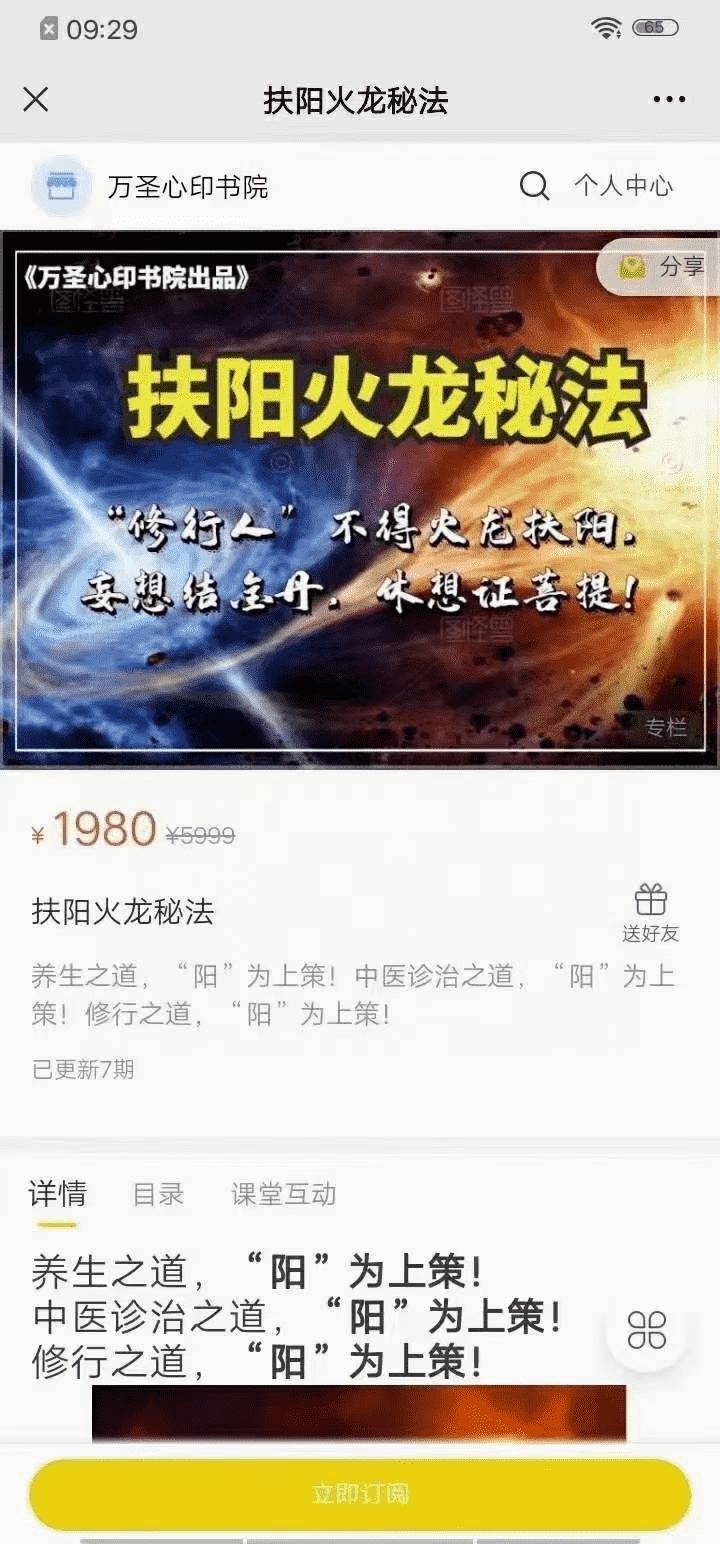Switch to the 目录 tab

tap(158, 1194)
